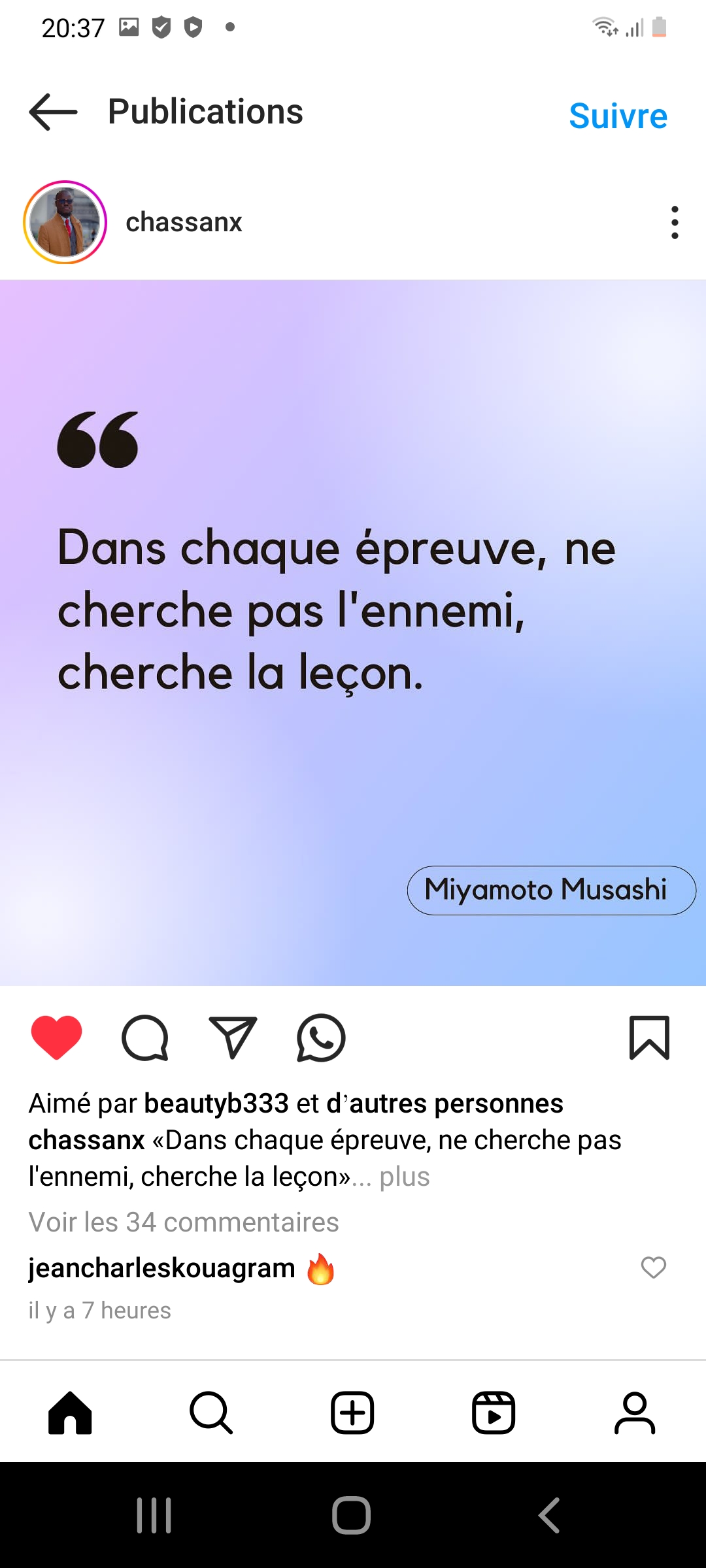Open the post's three-dot options menu
Image resolution: width=706 pixels, height=1568 pixels.
(675, 223)
